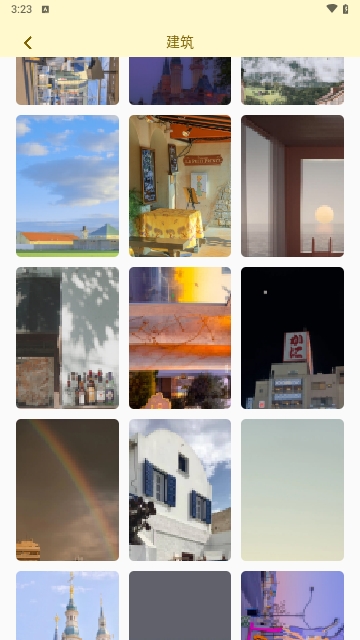Open the sideways city street wallpaper at top
Screen dimensions: 360x640
click(x=67, y=81)
